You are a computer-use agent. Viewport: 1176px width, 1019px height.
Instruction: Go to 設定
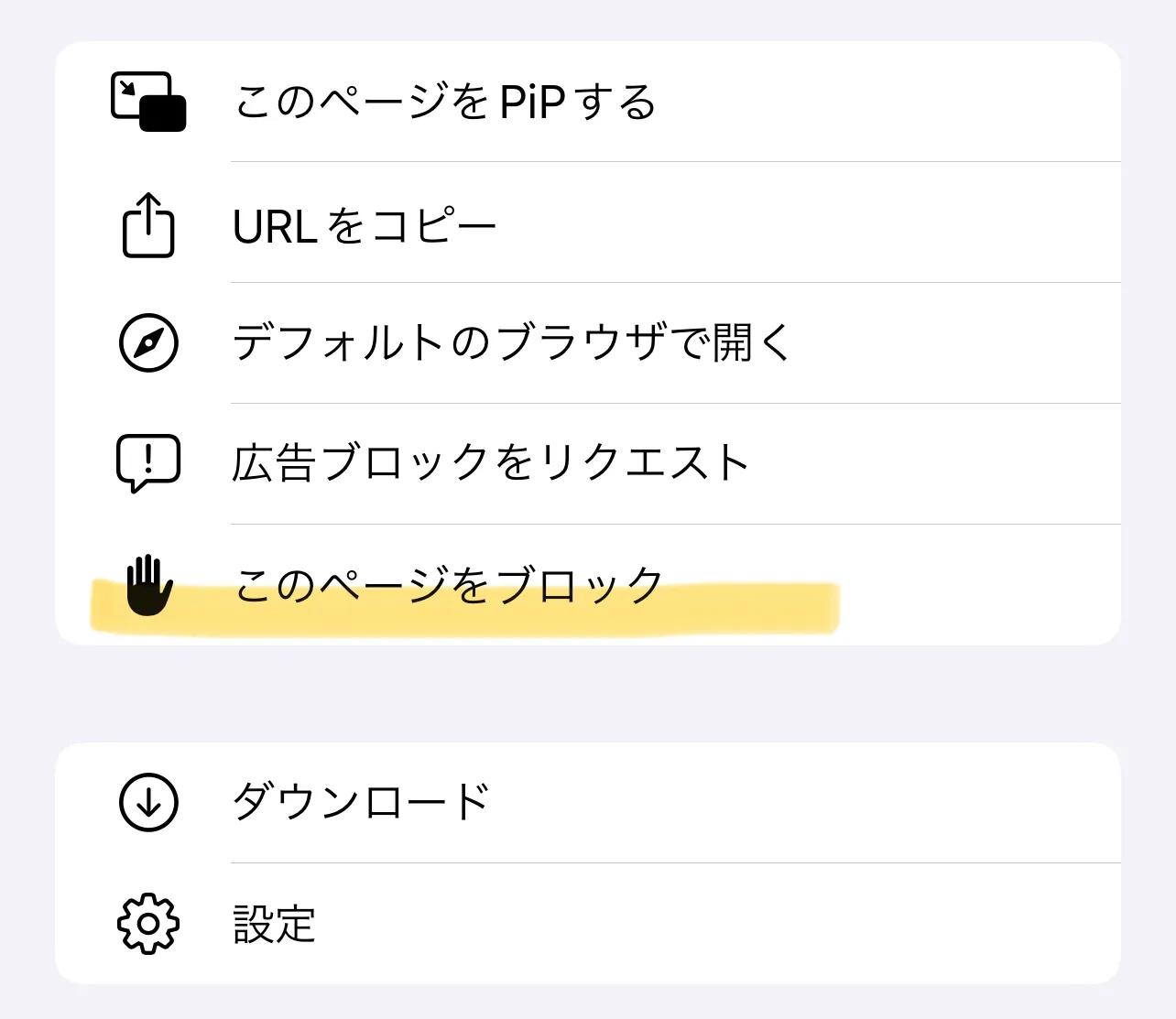(x=274, y=924)
